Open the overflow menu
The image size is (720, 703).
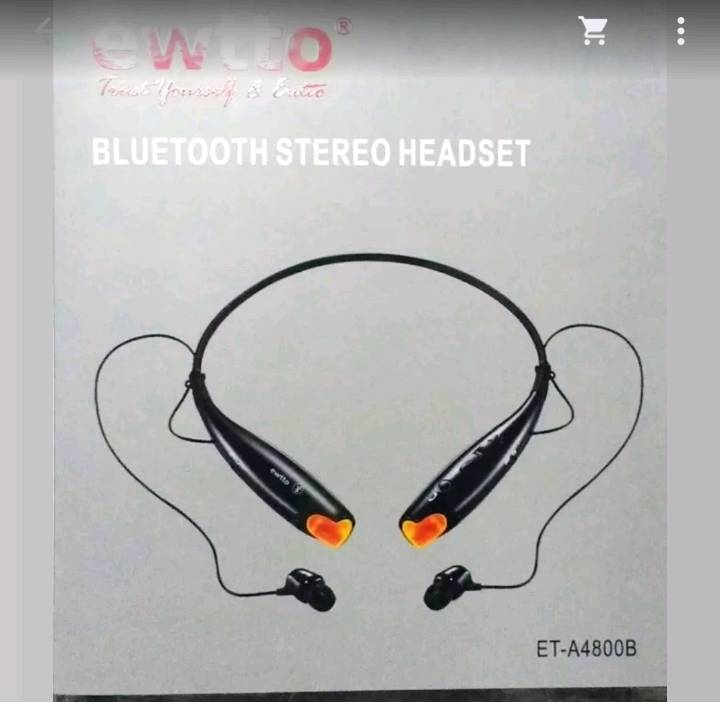(681, 31)
